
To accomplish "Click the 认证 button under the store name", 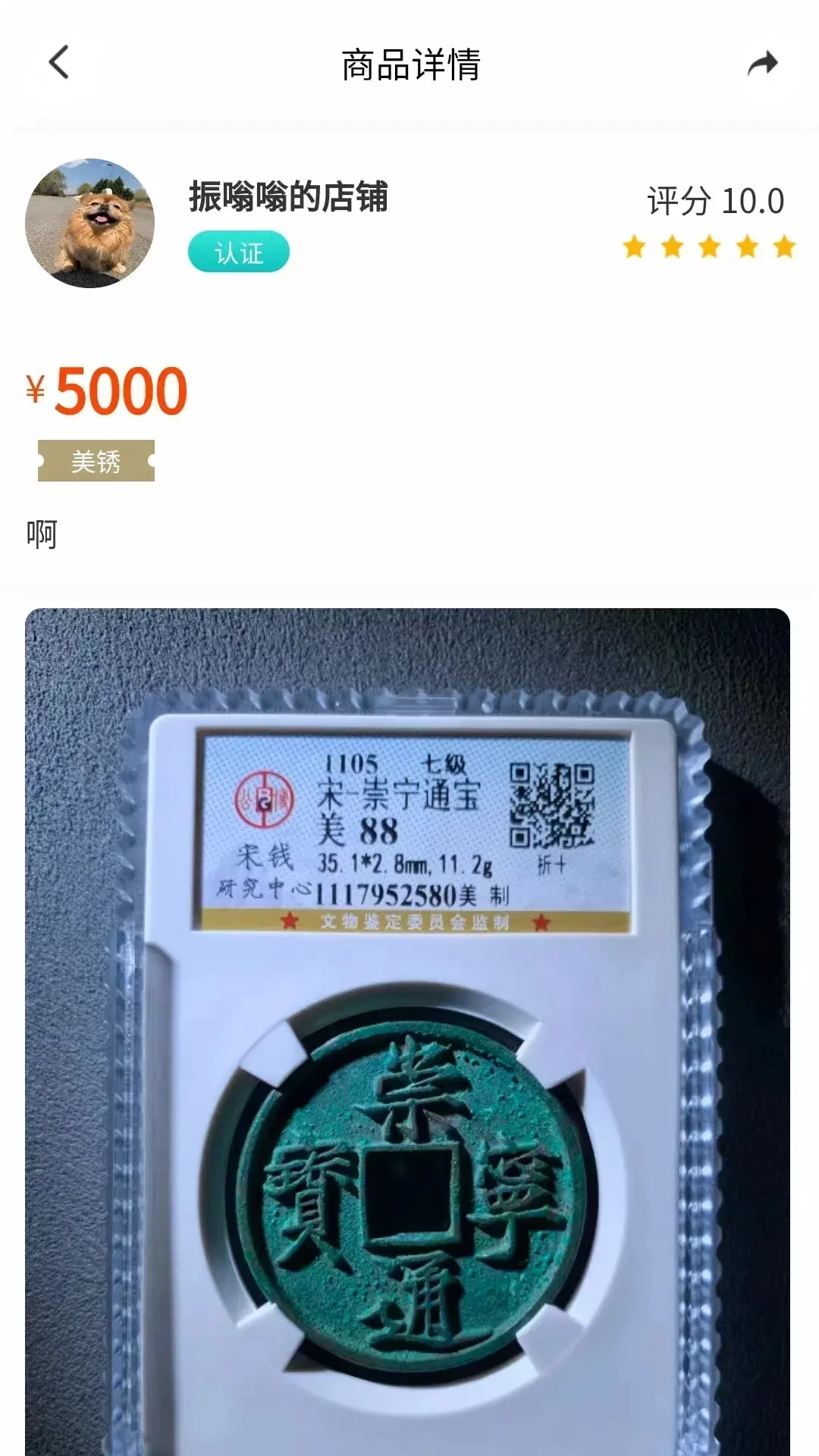I will click(240, 251).
